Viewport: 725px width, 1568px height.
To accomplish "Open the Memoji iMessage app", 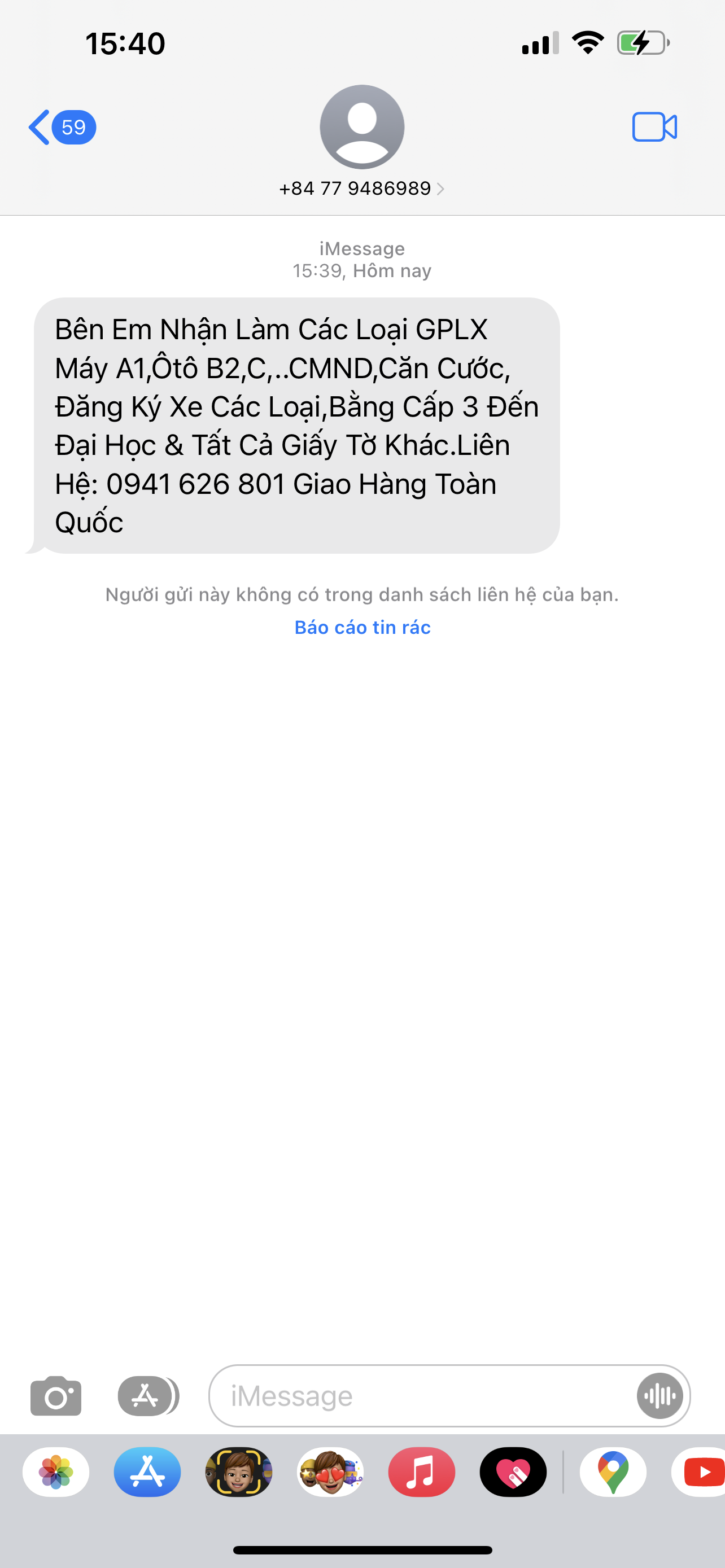I will (x=239, y=1472).
